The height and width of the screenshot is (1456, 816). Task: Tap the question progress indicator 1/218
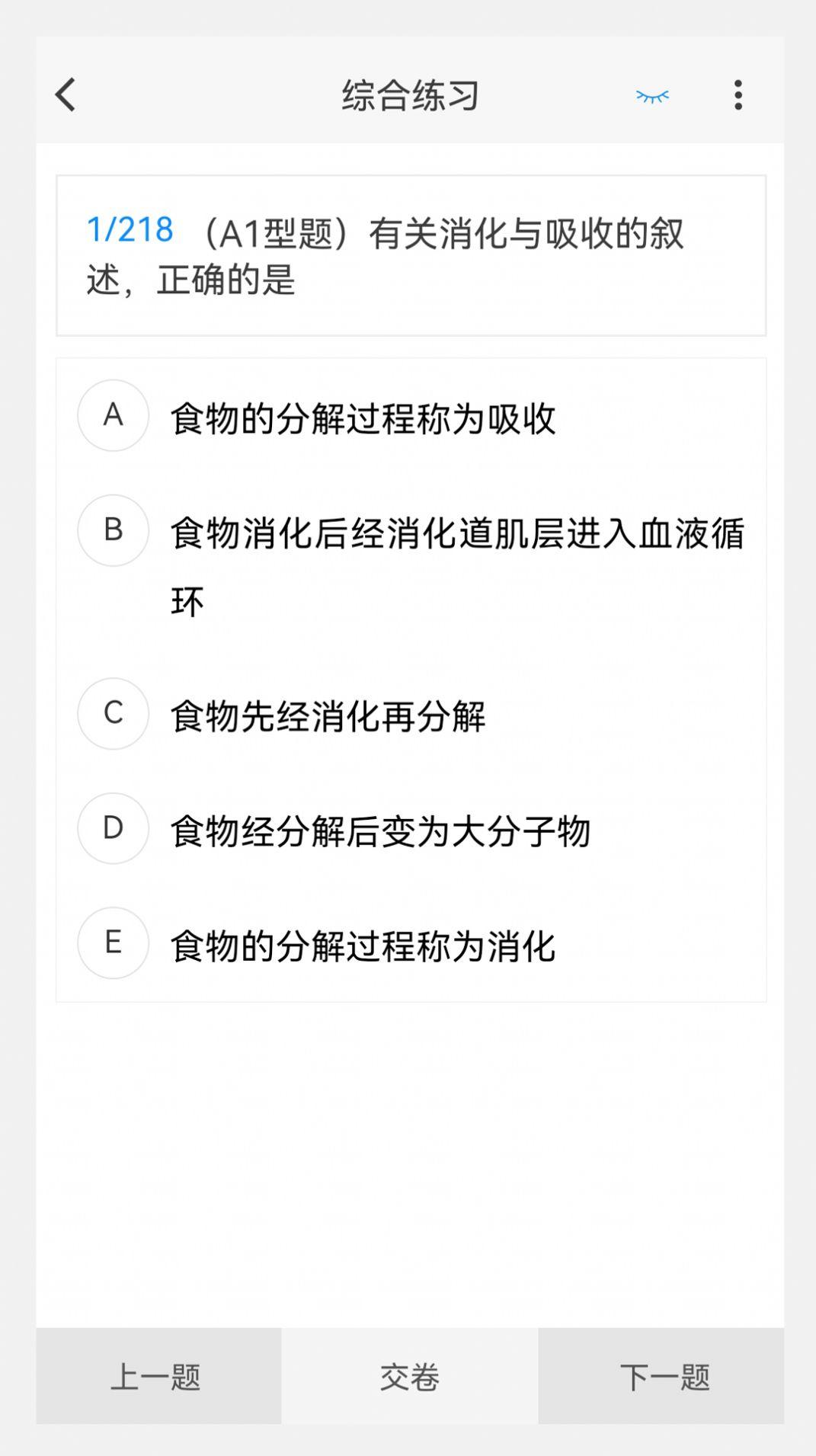(x=131, y=228)
